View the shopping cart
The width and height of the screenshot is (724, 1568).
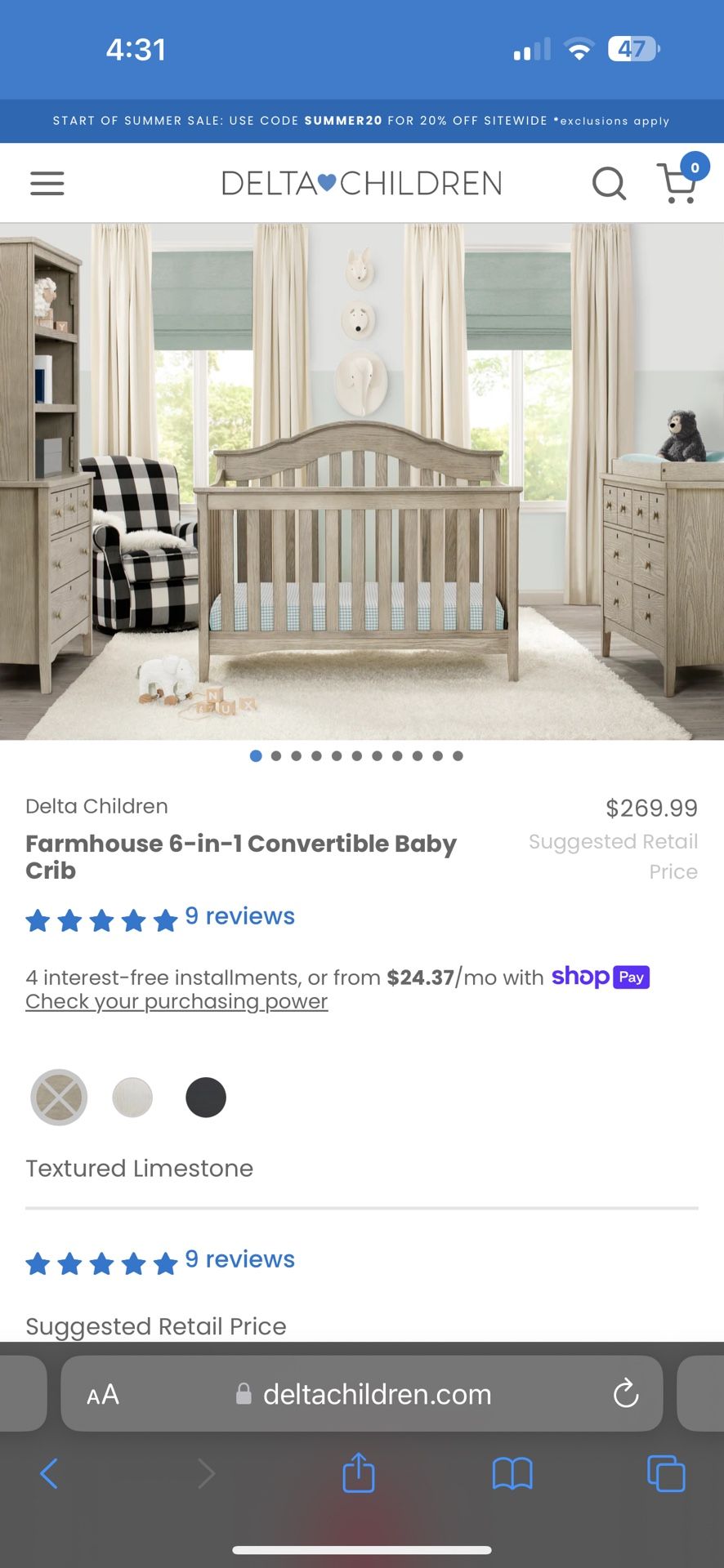(677, 183)
